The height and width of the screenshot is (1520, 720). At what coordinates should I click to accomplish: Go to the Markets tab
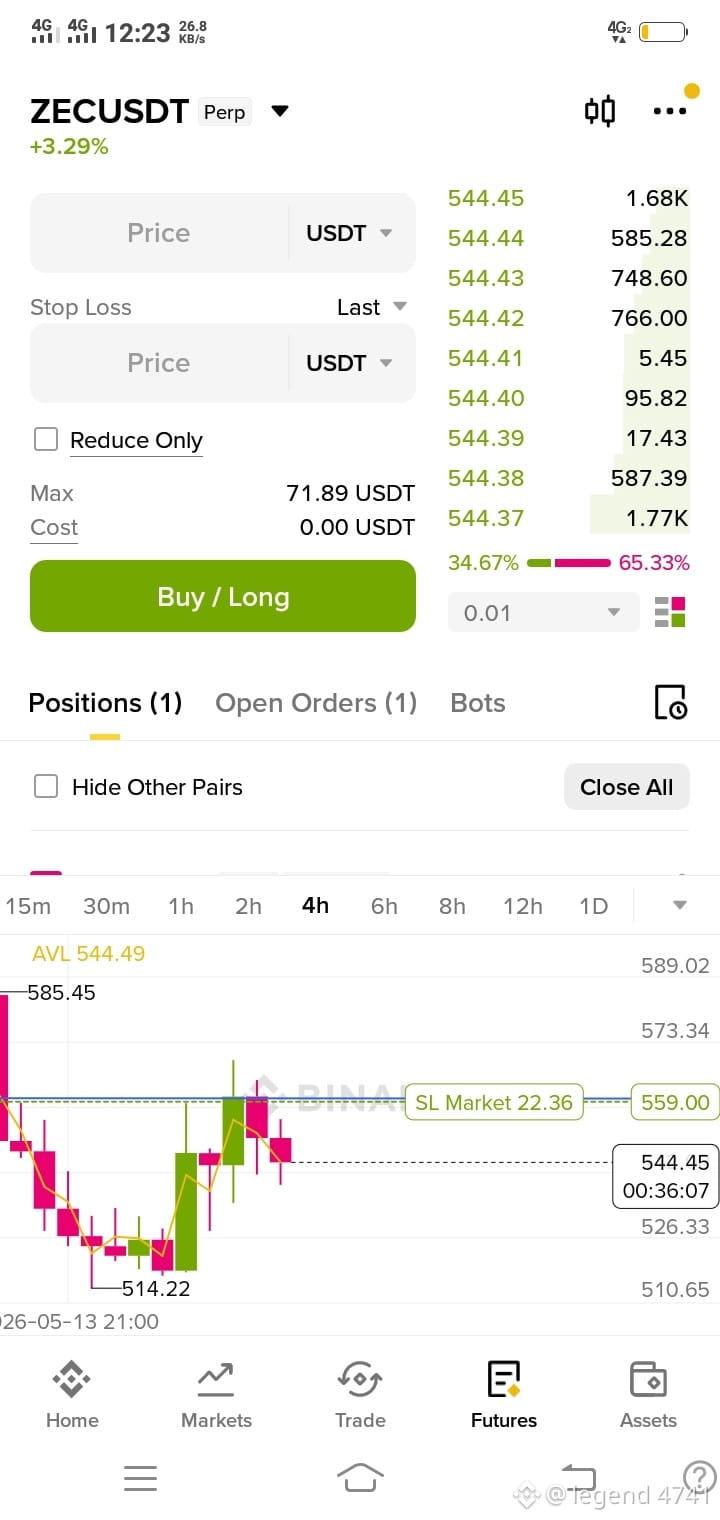point(216,1394)
